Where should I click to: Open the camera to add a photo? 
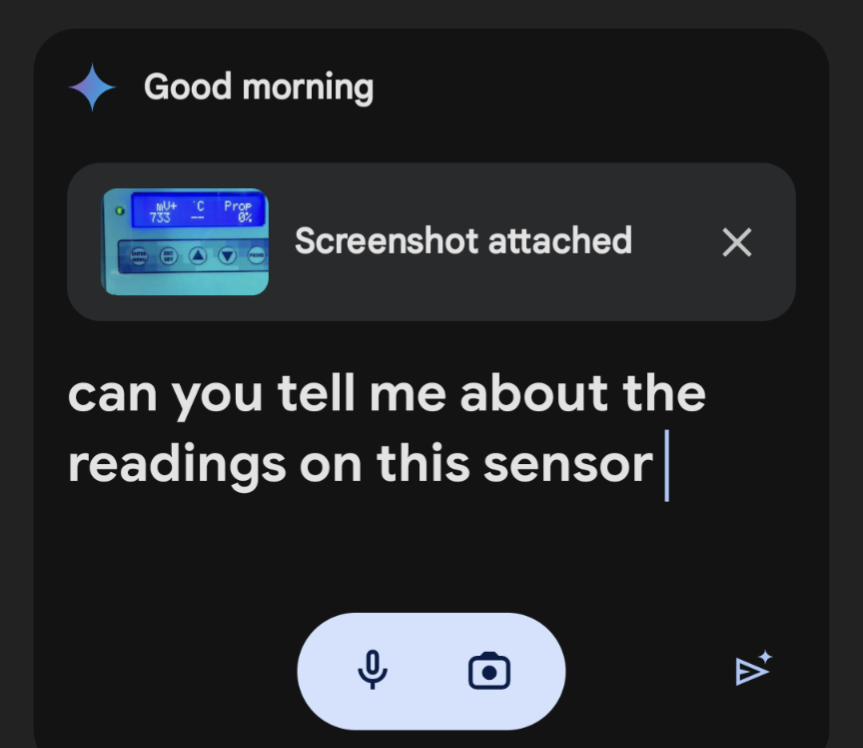pos(489,671)
